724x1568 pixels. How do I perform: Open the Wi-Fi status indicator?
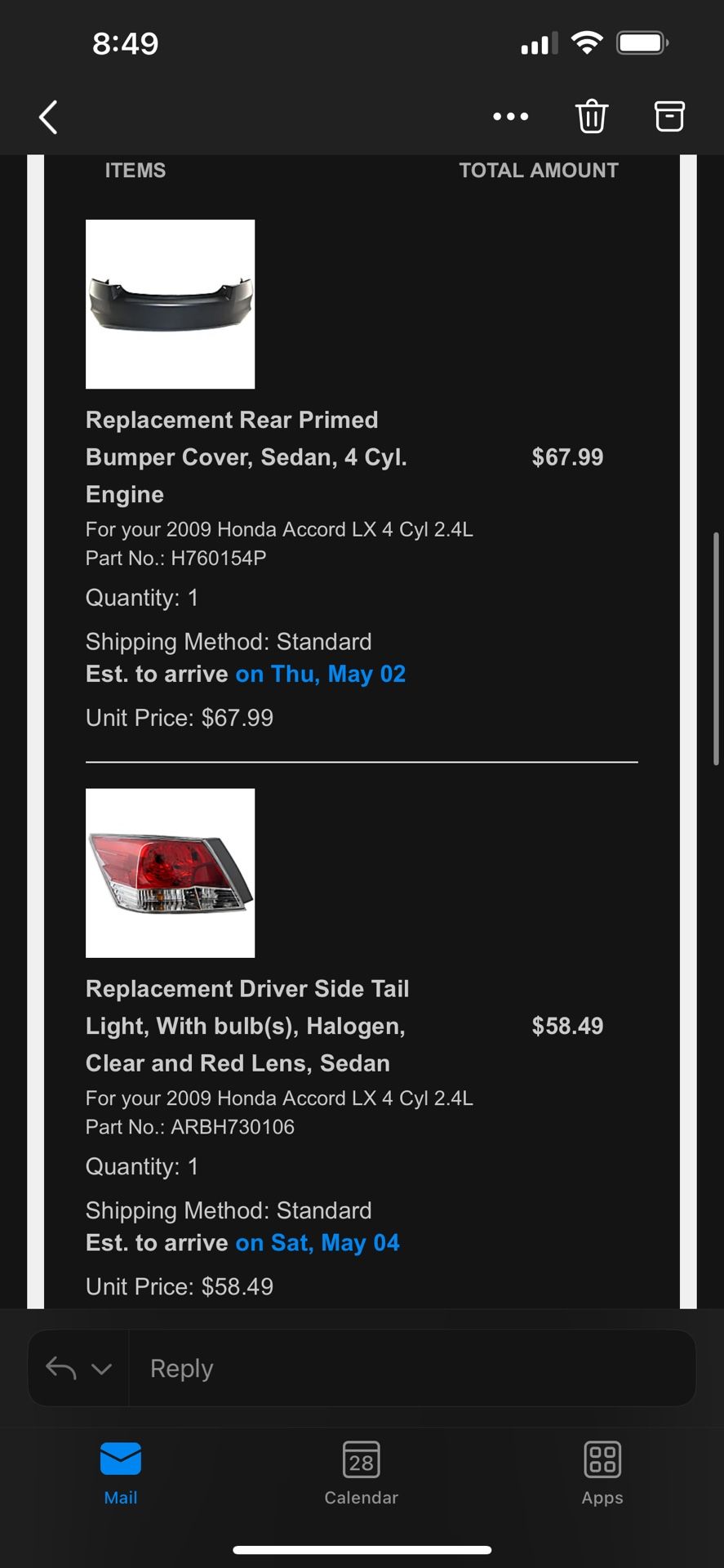[x=587, y=42]
